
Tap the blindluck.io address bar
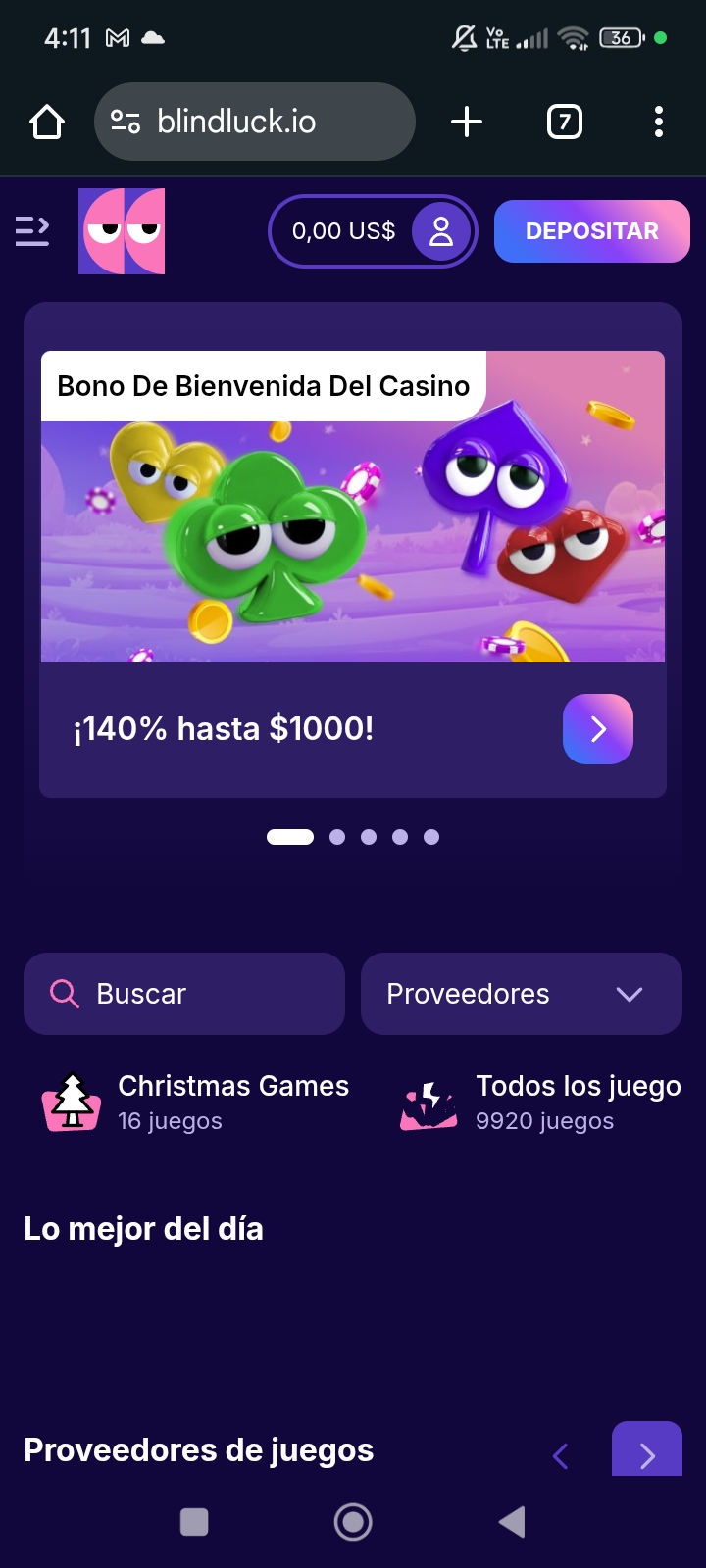(x=255, y=122)
